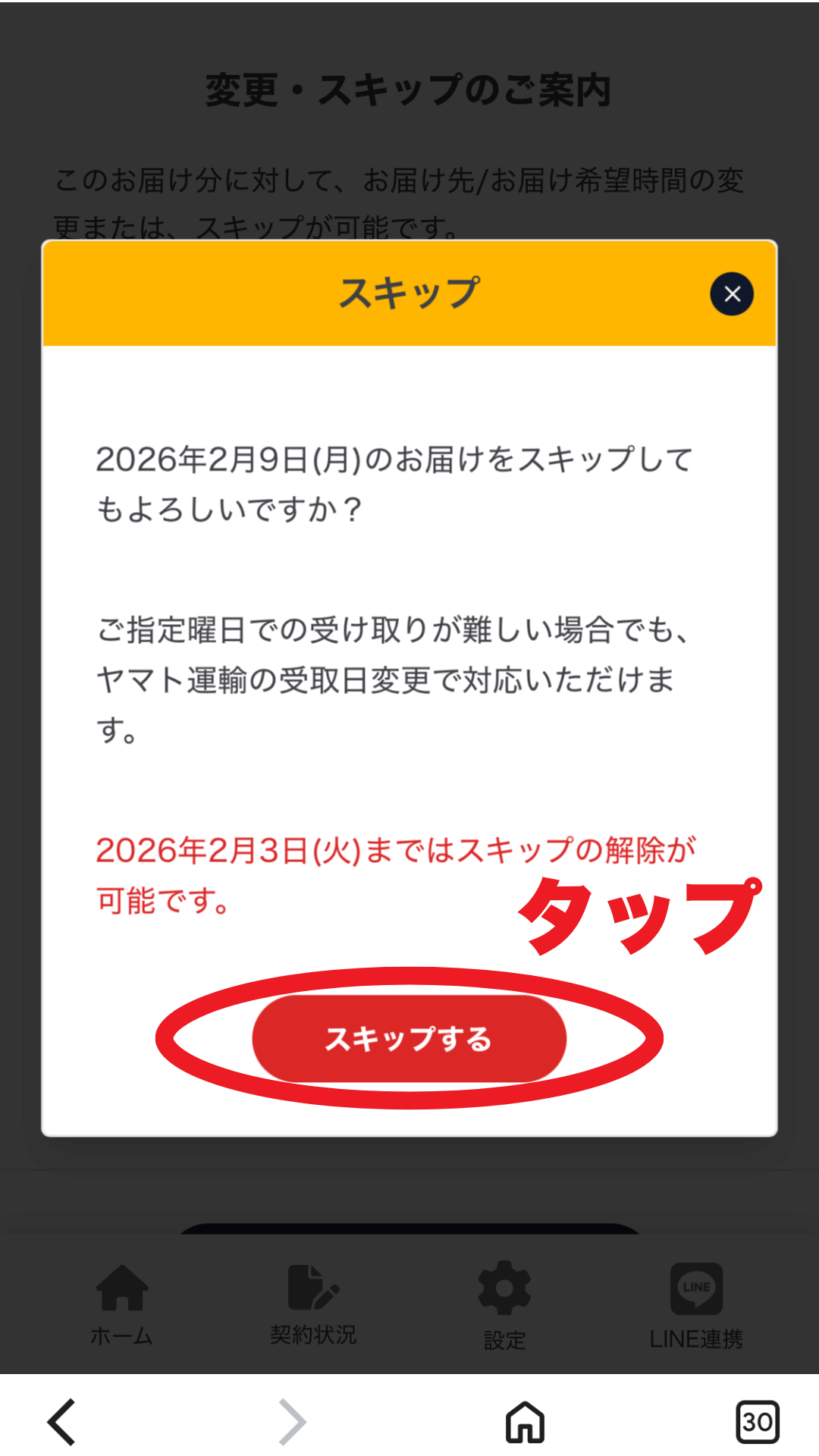819x1456 pixels.
Task: Confirm skipping the February 9 delivery
Action: tap(409, 1039)
